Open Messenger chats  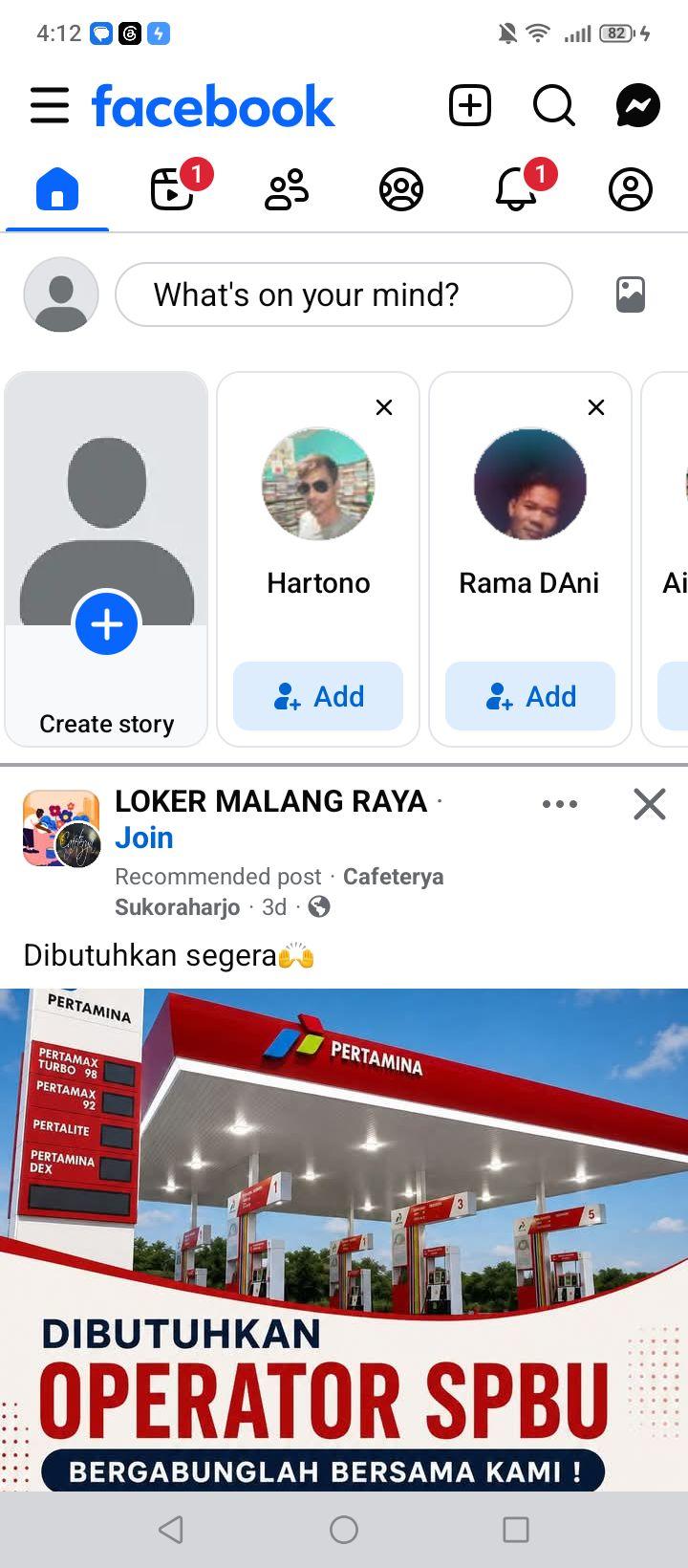(x=638, y=105)
